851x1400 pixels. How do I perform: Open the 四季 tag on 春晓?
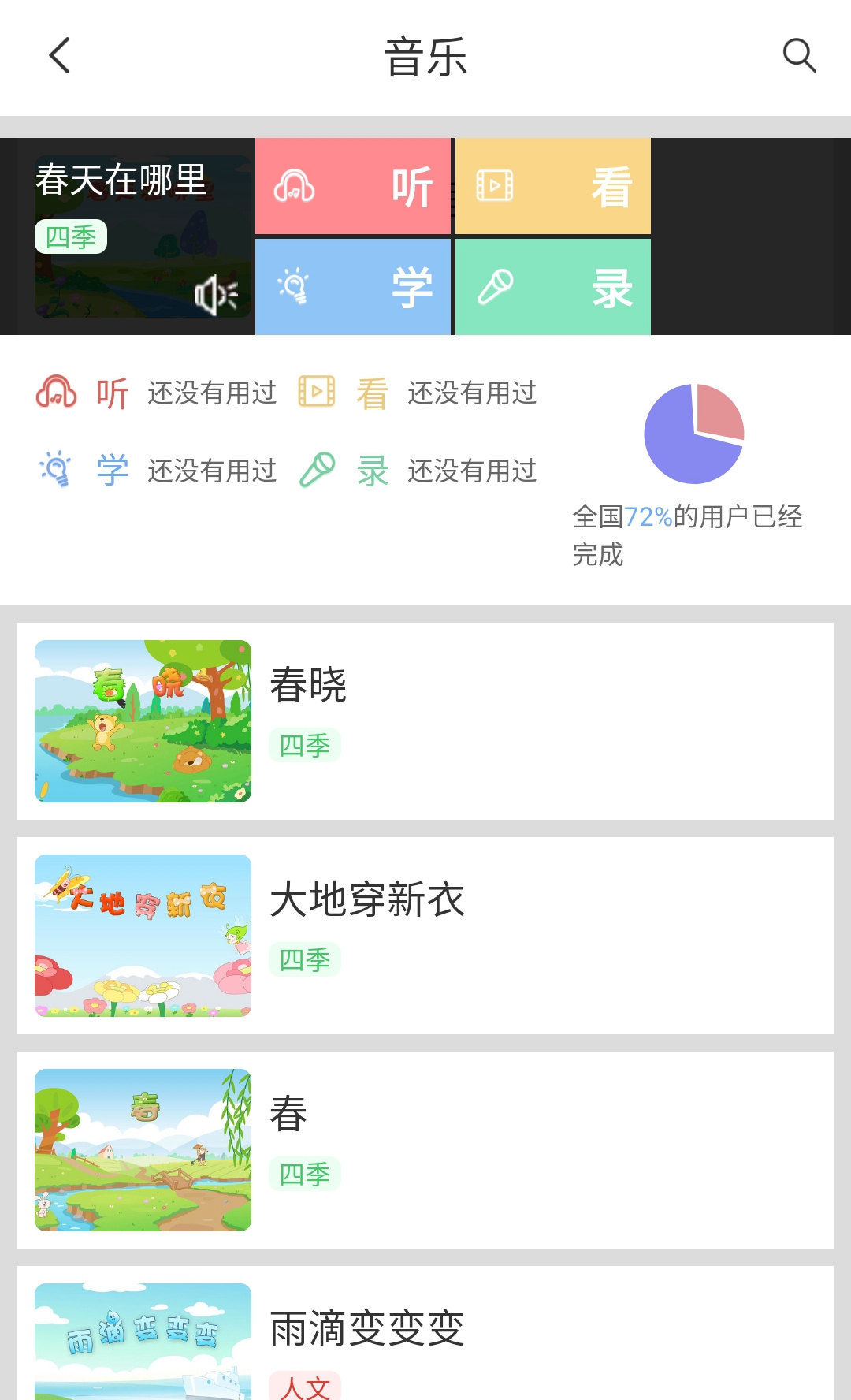(x=305, y=746)
